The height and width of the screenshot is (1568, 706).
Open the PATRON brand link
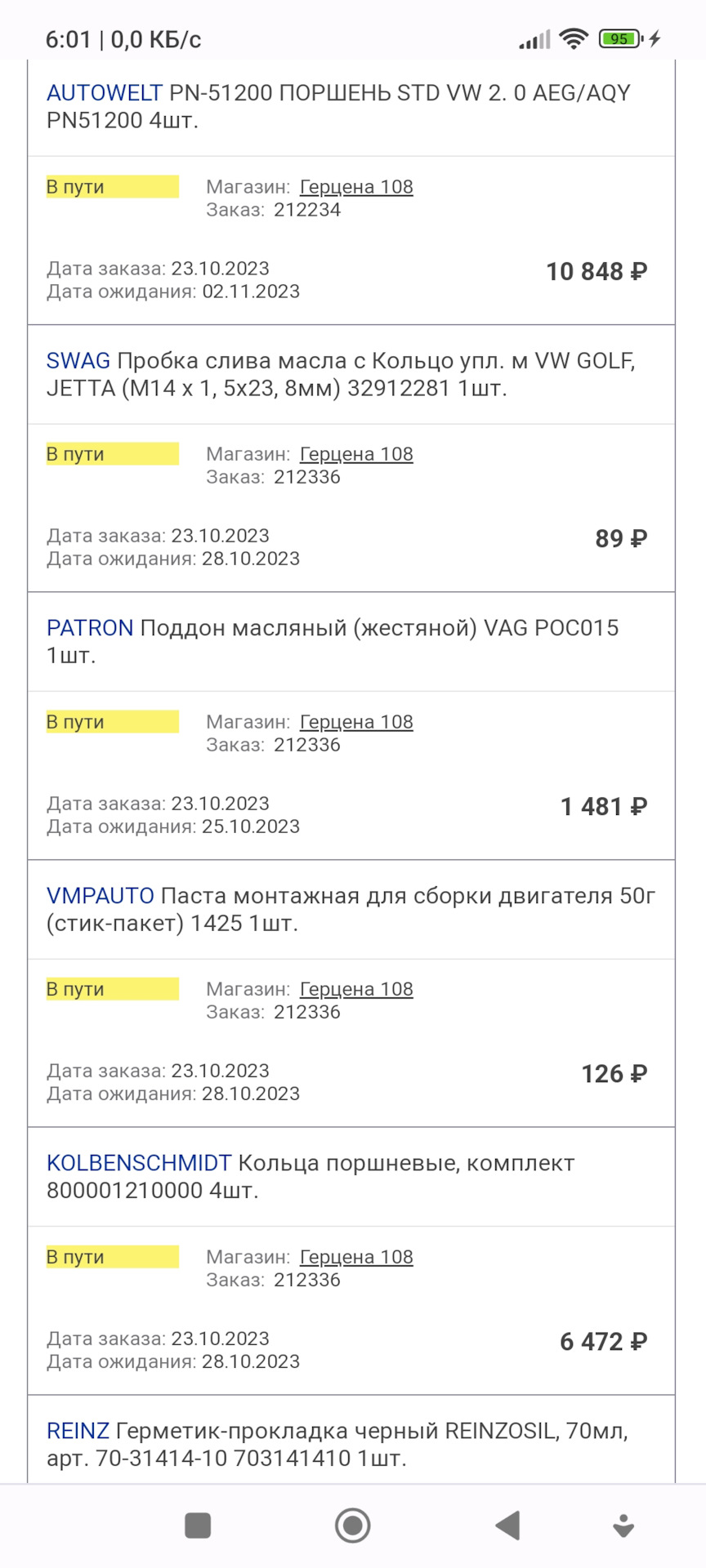tap(90, 628)
